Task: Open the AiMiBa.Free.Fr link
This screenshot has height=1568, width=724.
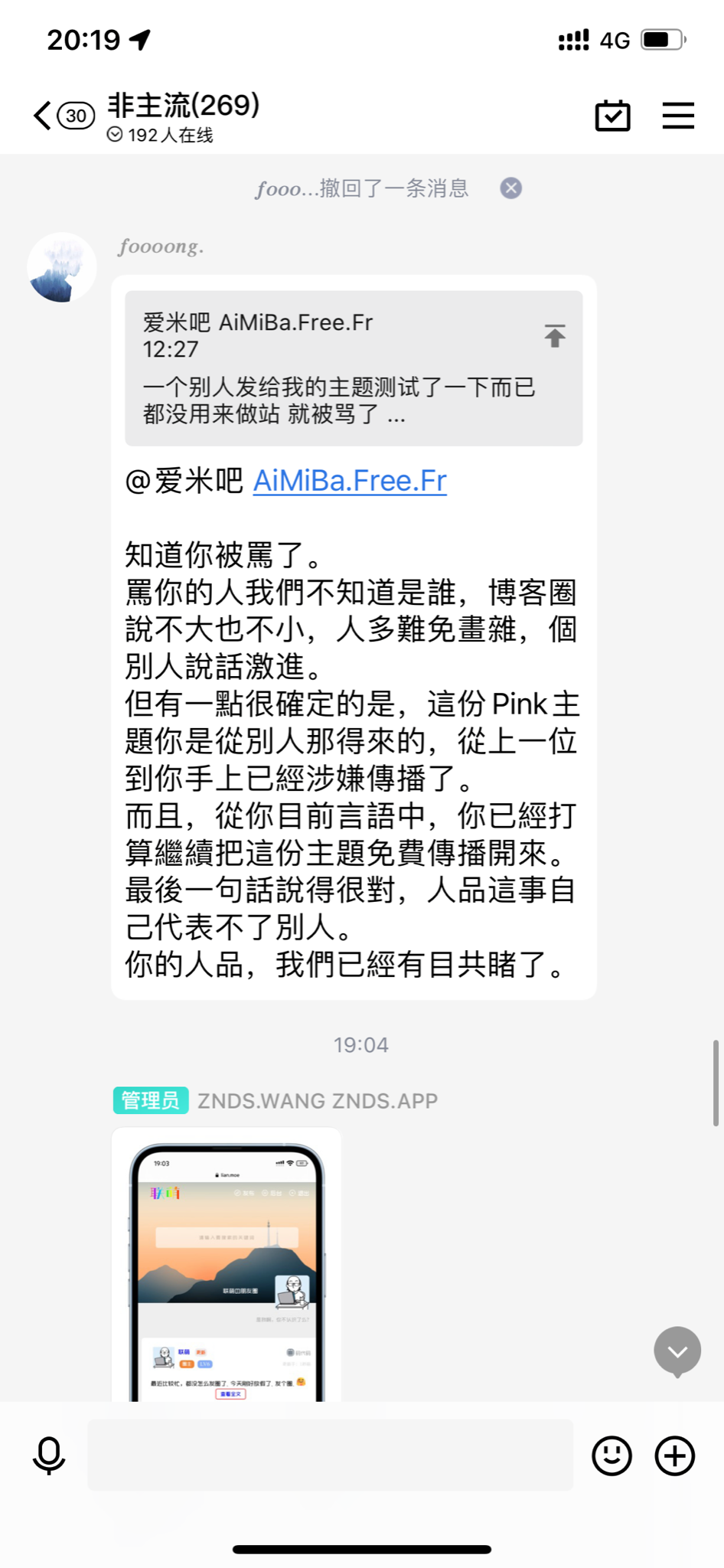Action: pyautogui.click(x=350, y=481)
